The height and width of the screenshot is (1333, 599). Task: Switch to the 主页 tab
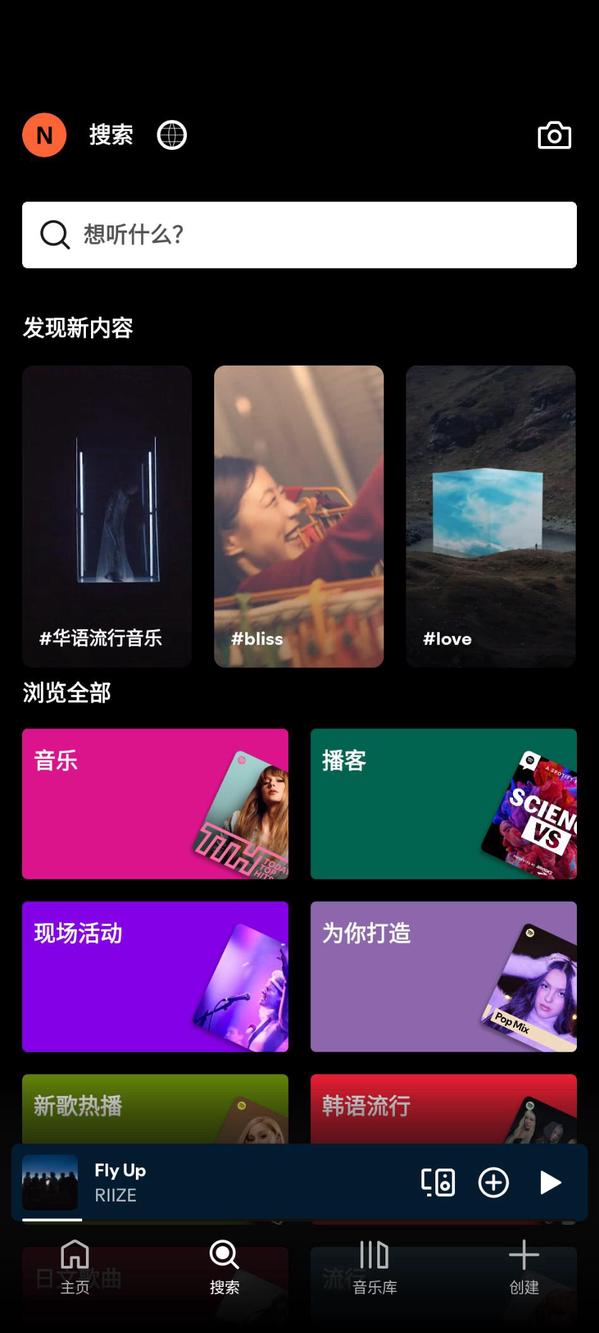[x=75, y=1267]
